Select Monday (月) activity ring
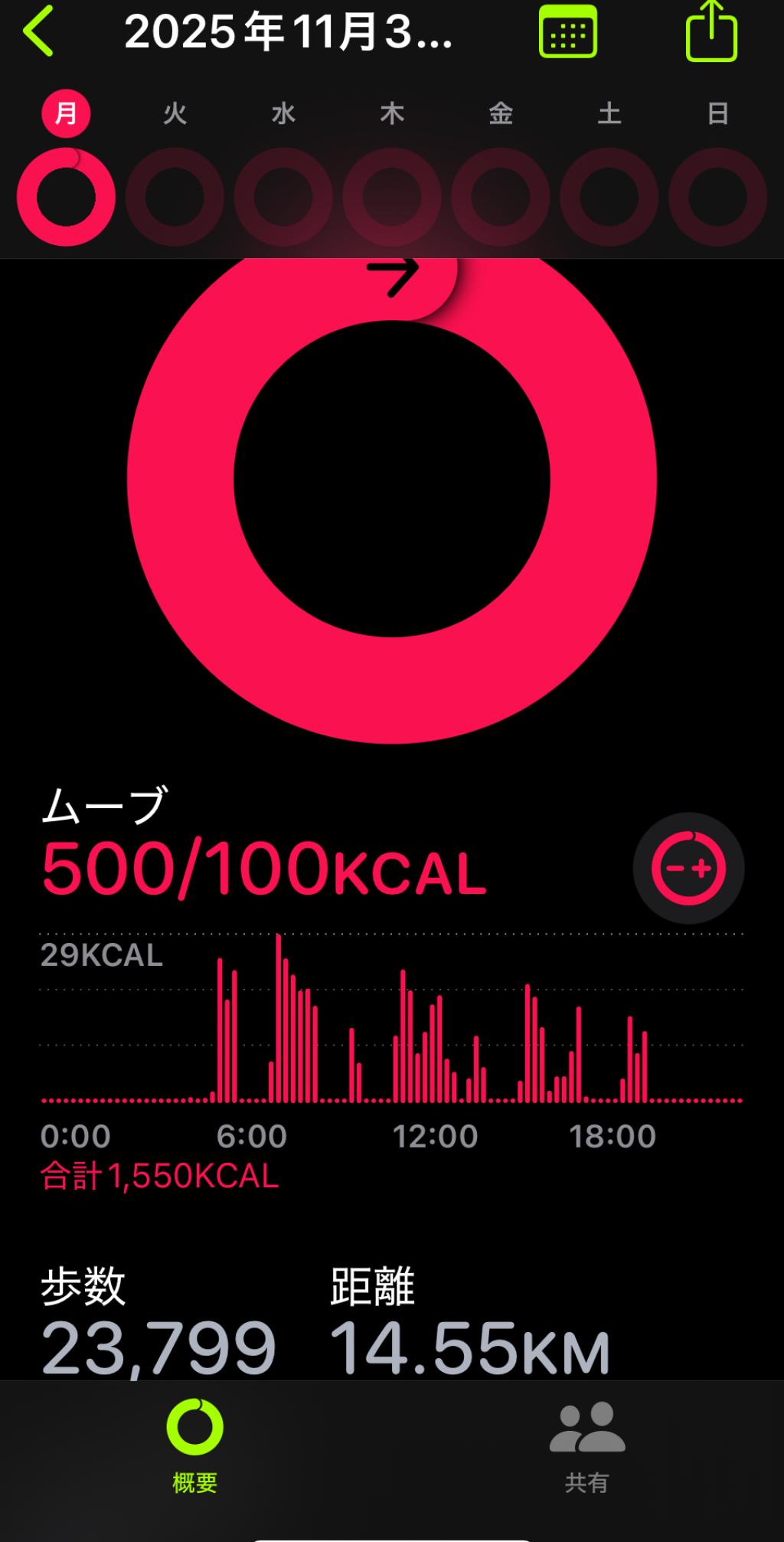 66,197
